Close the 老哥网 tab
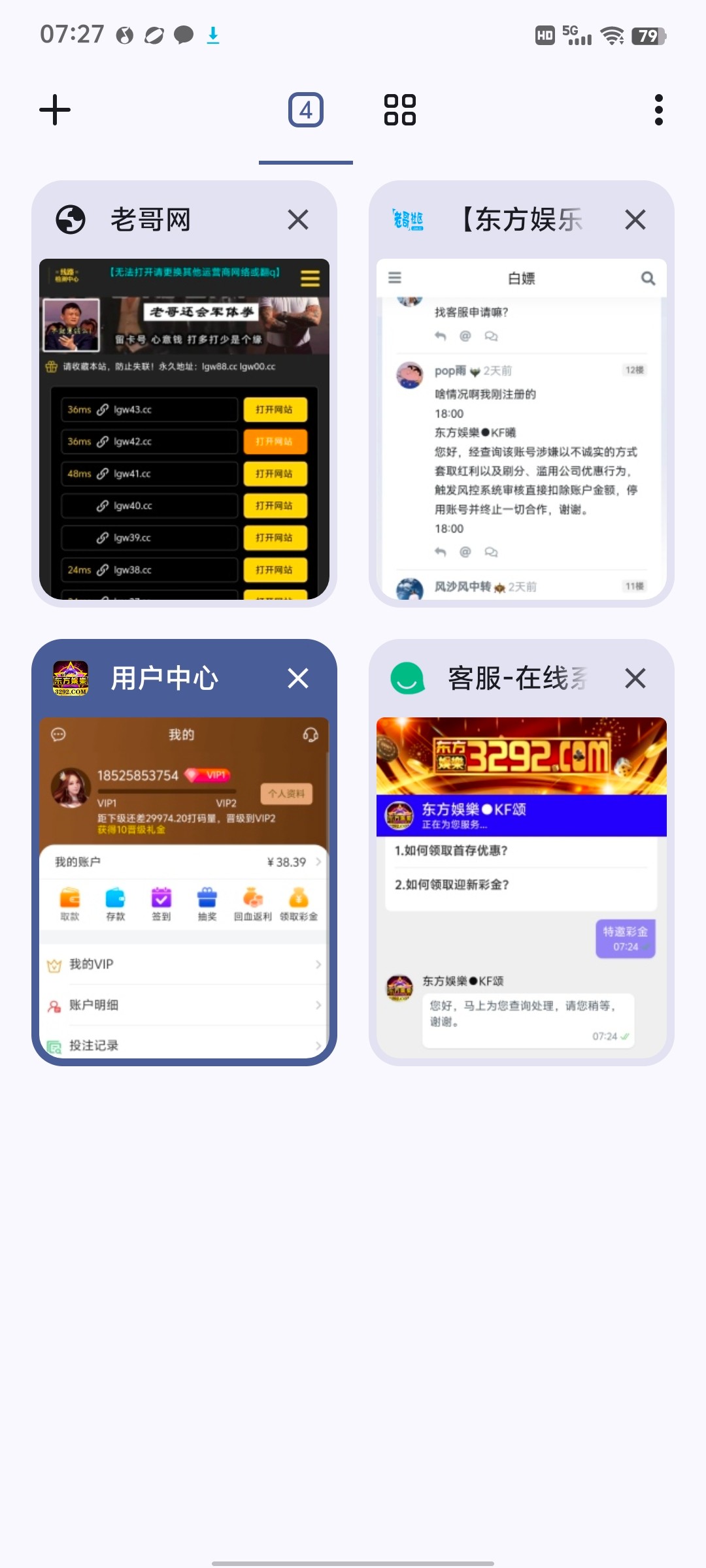706x1568 pixels. point(298,220)
